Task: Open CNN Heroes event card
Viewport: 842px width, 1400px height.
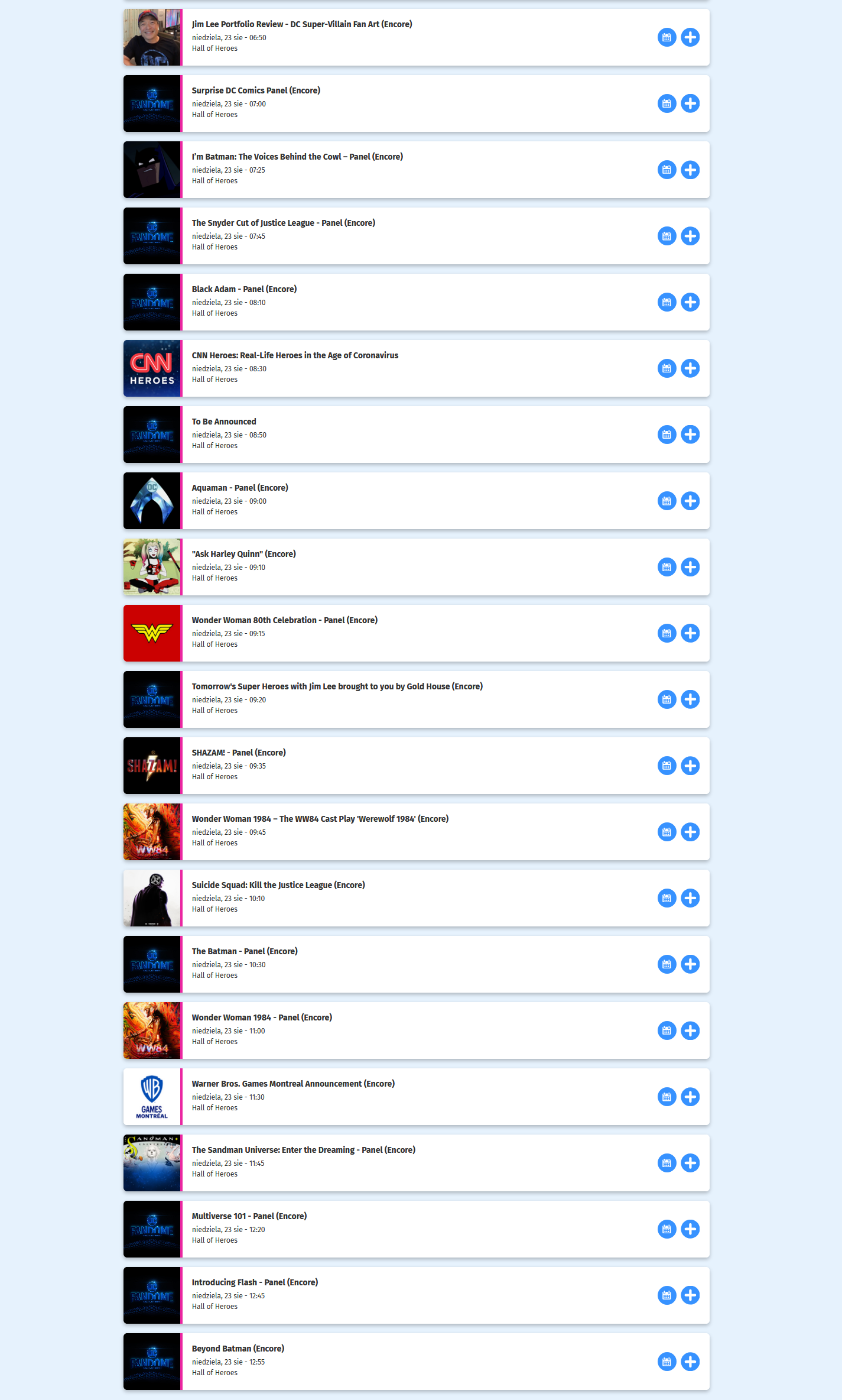Action: tap(416, 368)
